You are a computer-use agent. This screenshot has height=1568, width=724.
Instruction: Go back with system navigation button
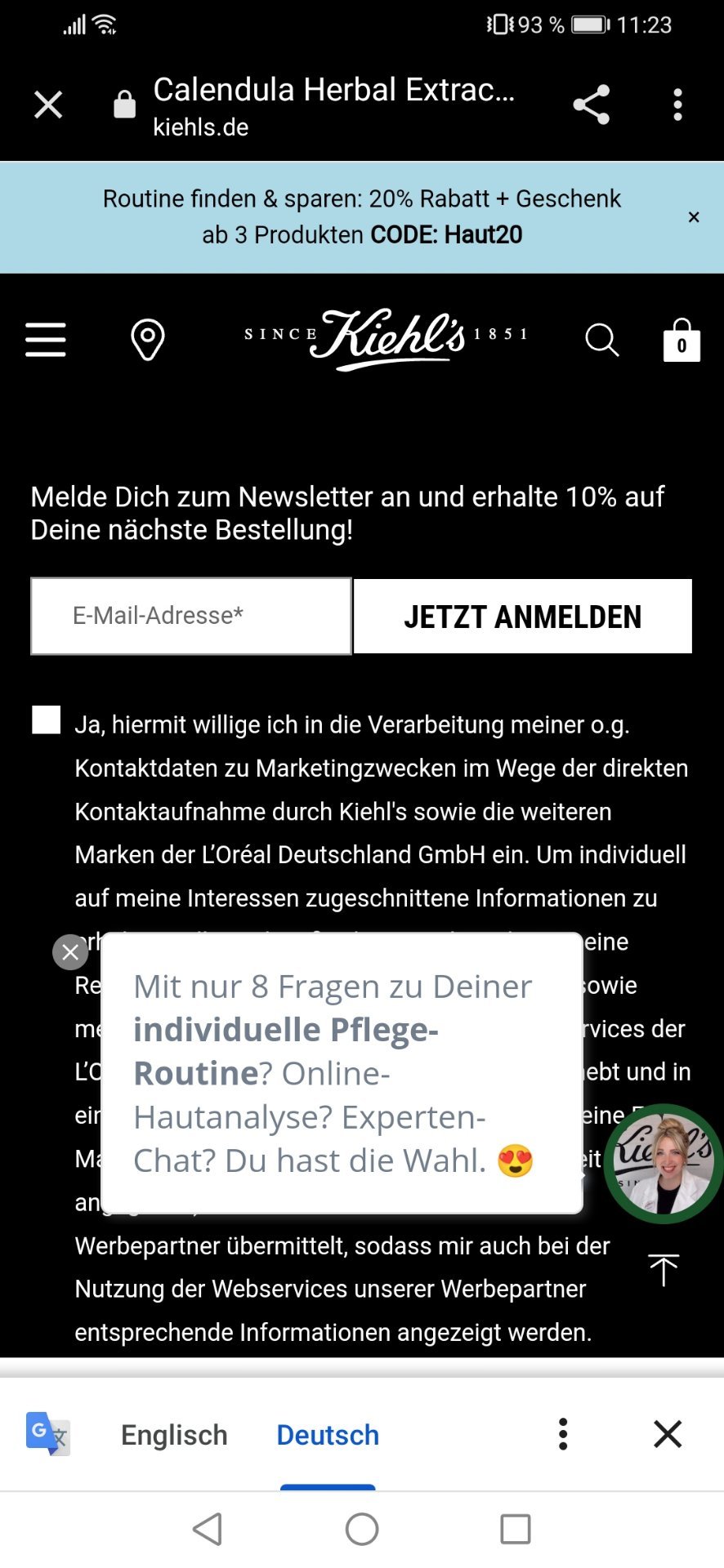[208, 1529]
